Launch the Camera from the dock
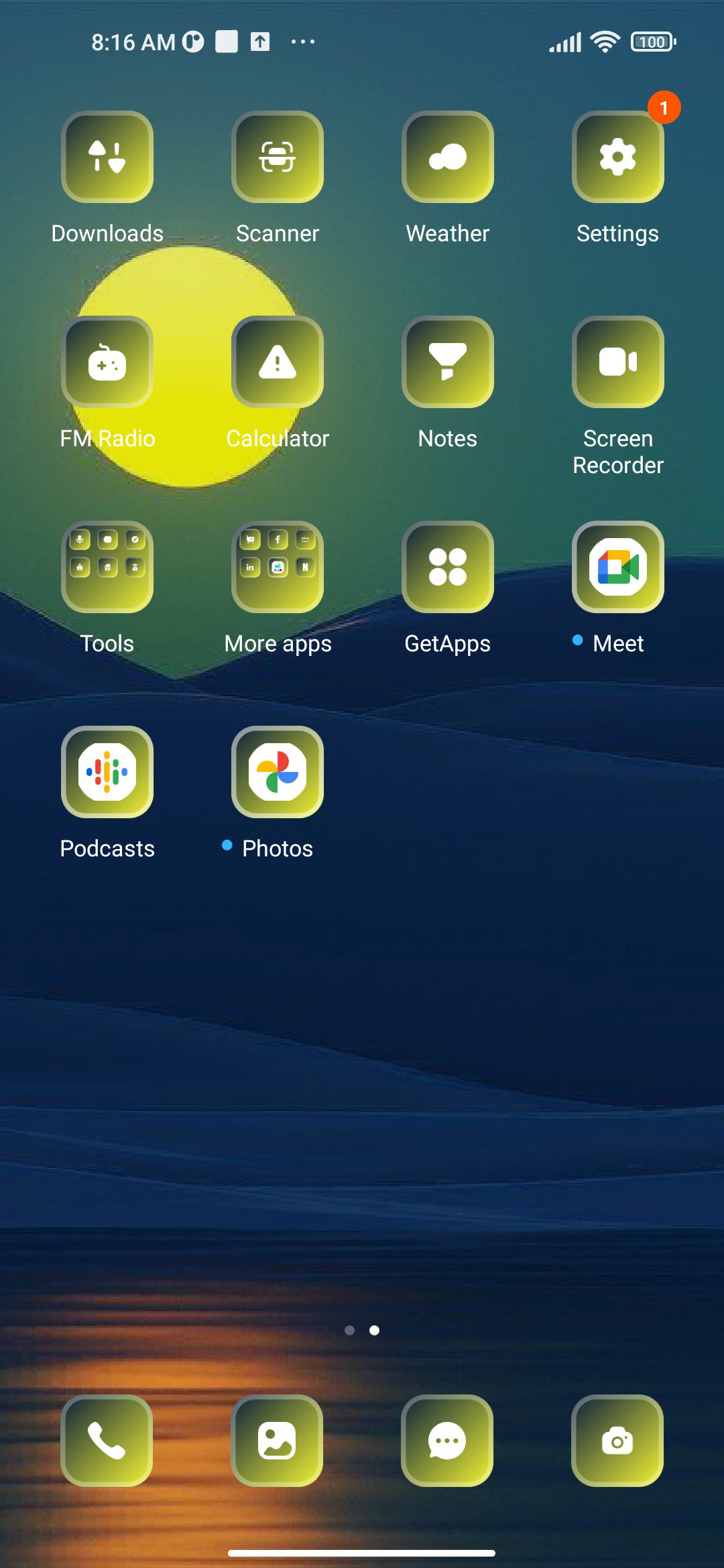The height and width of the screenshot is (1568, 724). click(617, 1441)
